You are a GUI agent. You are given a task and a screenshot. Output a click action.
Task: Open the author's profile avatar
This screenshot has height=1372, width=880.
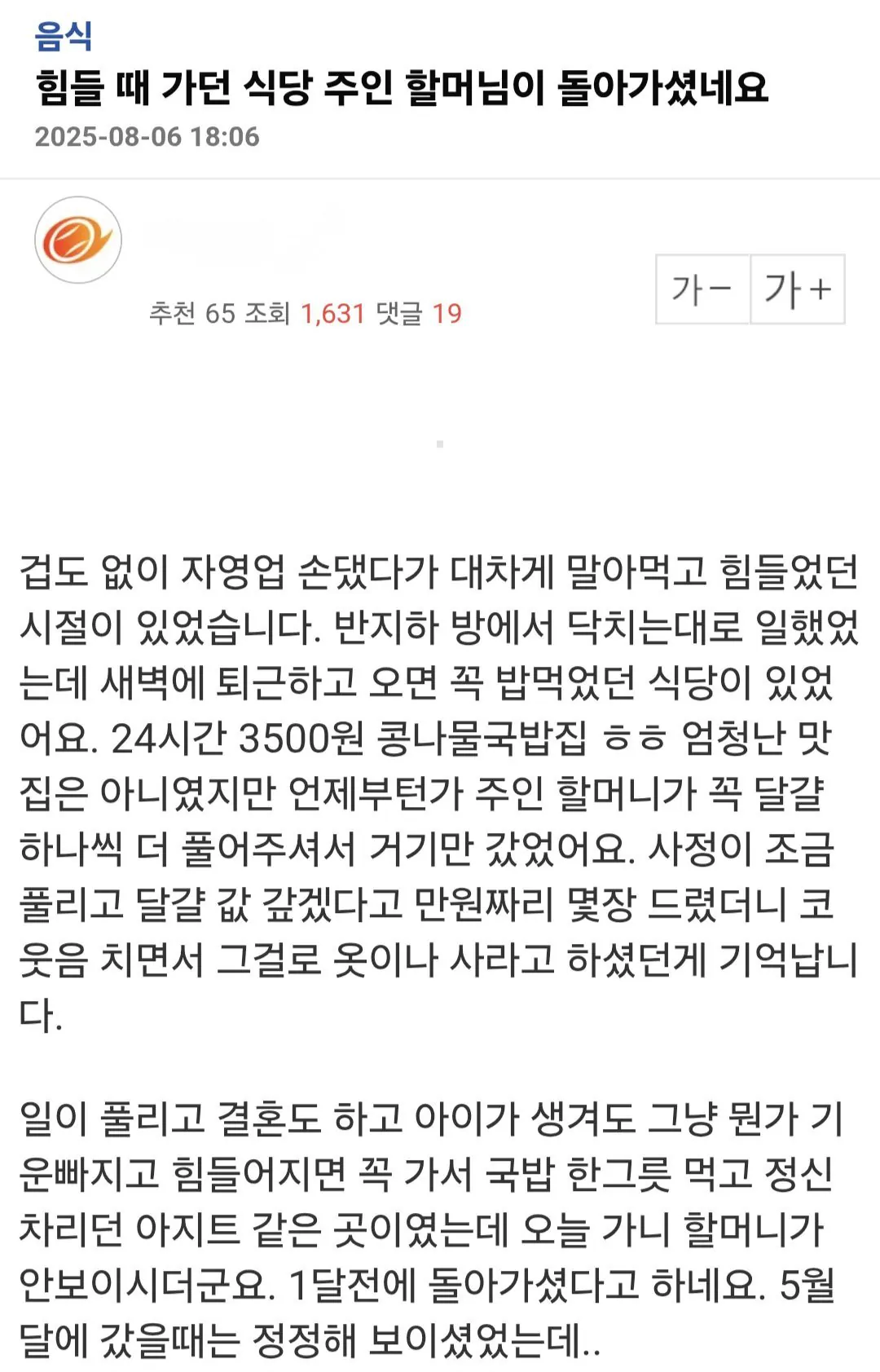click(x=78, y=240)
